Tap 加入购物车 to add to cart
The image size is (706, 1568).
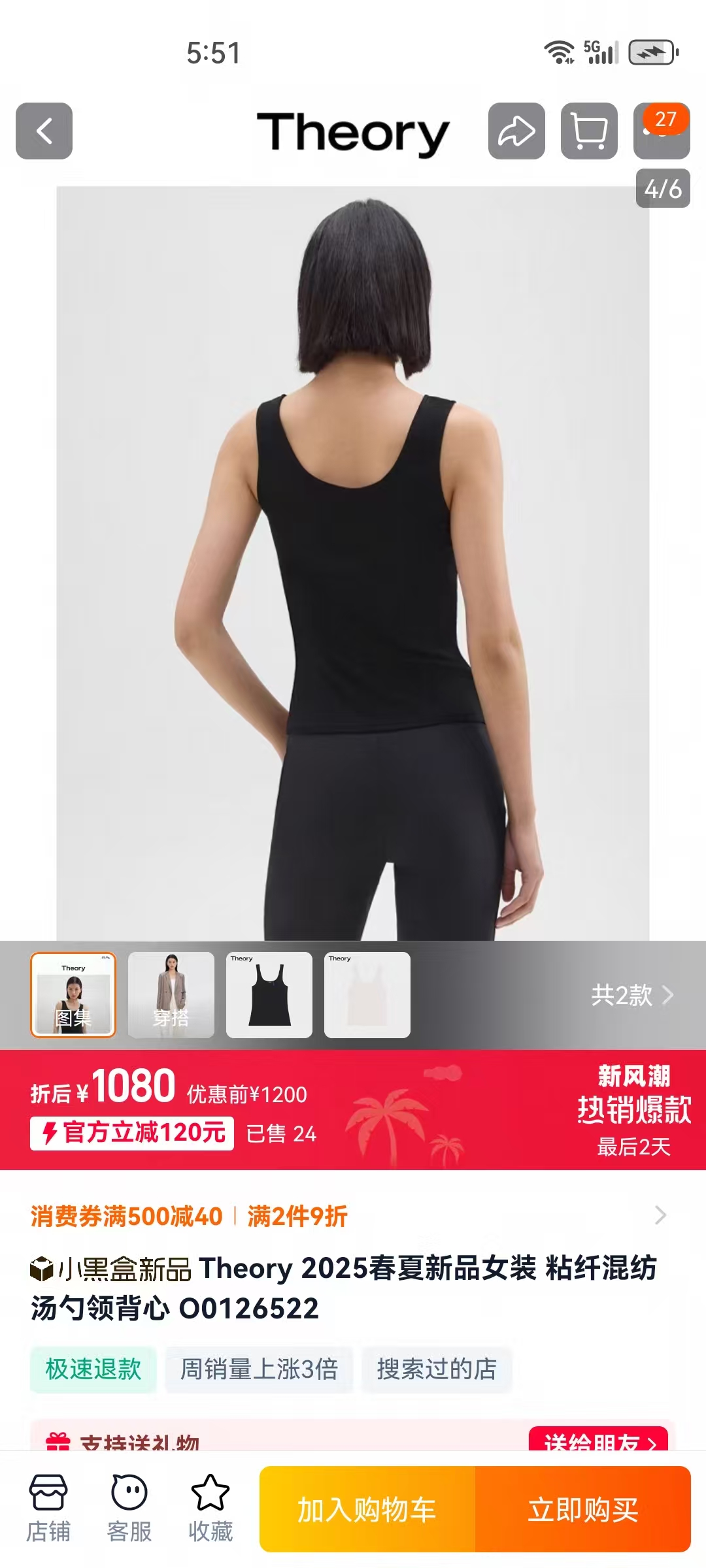pos(367,1509)
